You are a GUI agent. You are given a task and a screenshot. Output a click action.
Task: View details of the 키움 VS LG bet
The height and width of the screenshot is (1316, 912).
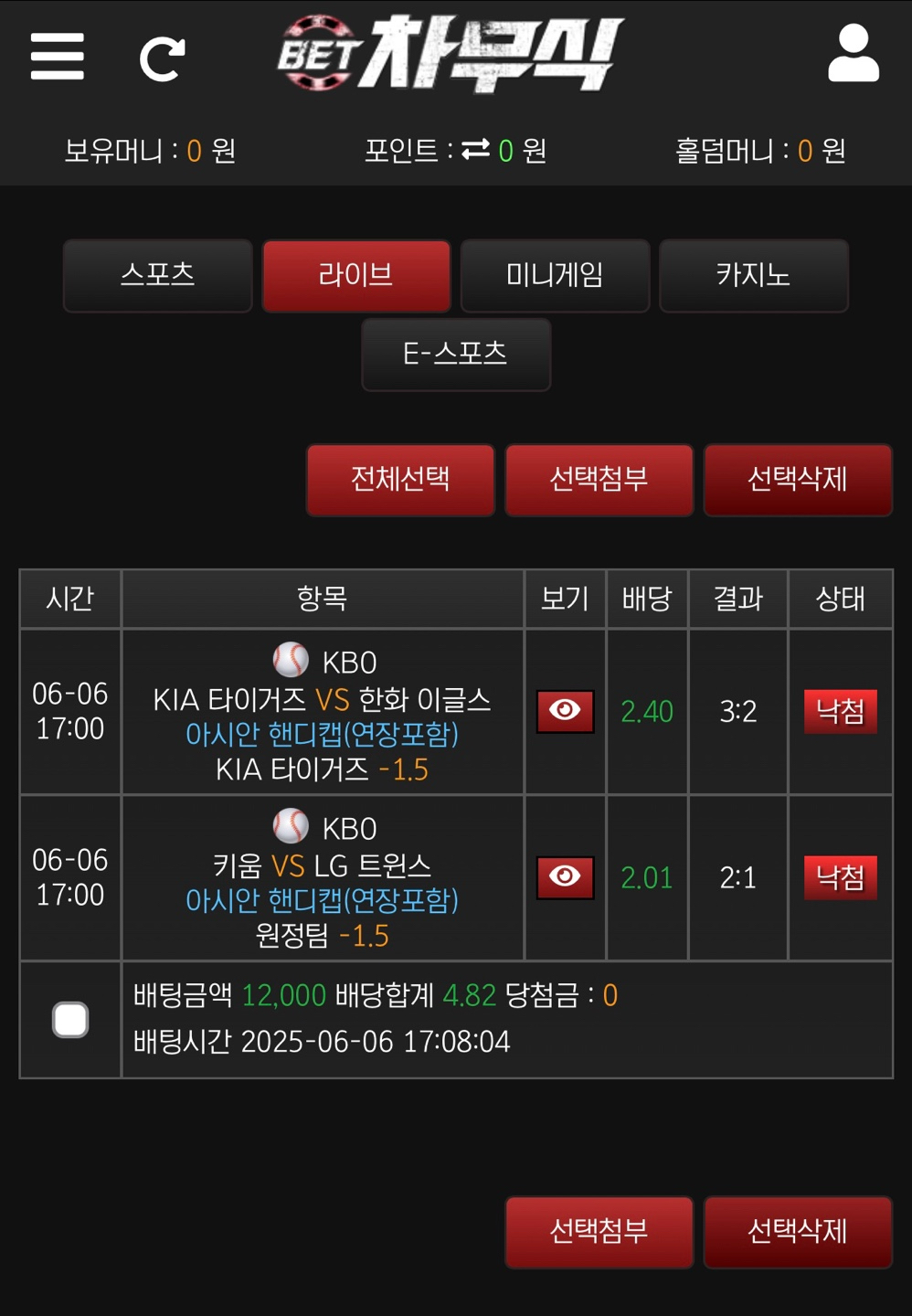(565, 877)
